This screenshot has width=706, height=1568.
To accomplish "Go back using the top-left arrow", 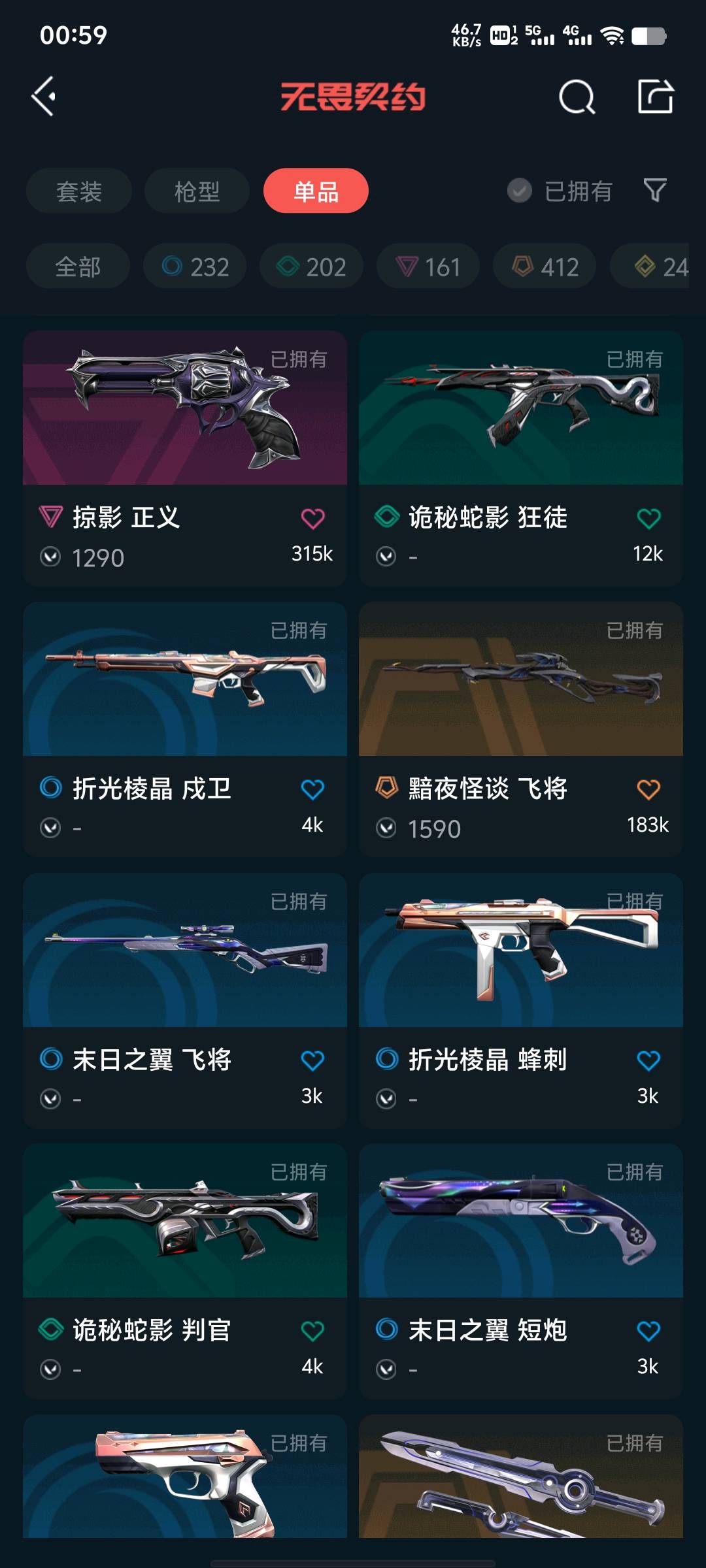I will pos(44,97).
